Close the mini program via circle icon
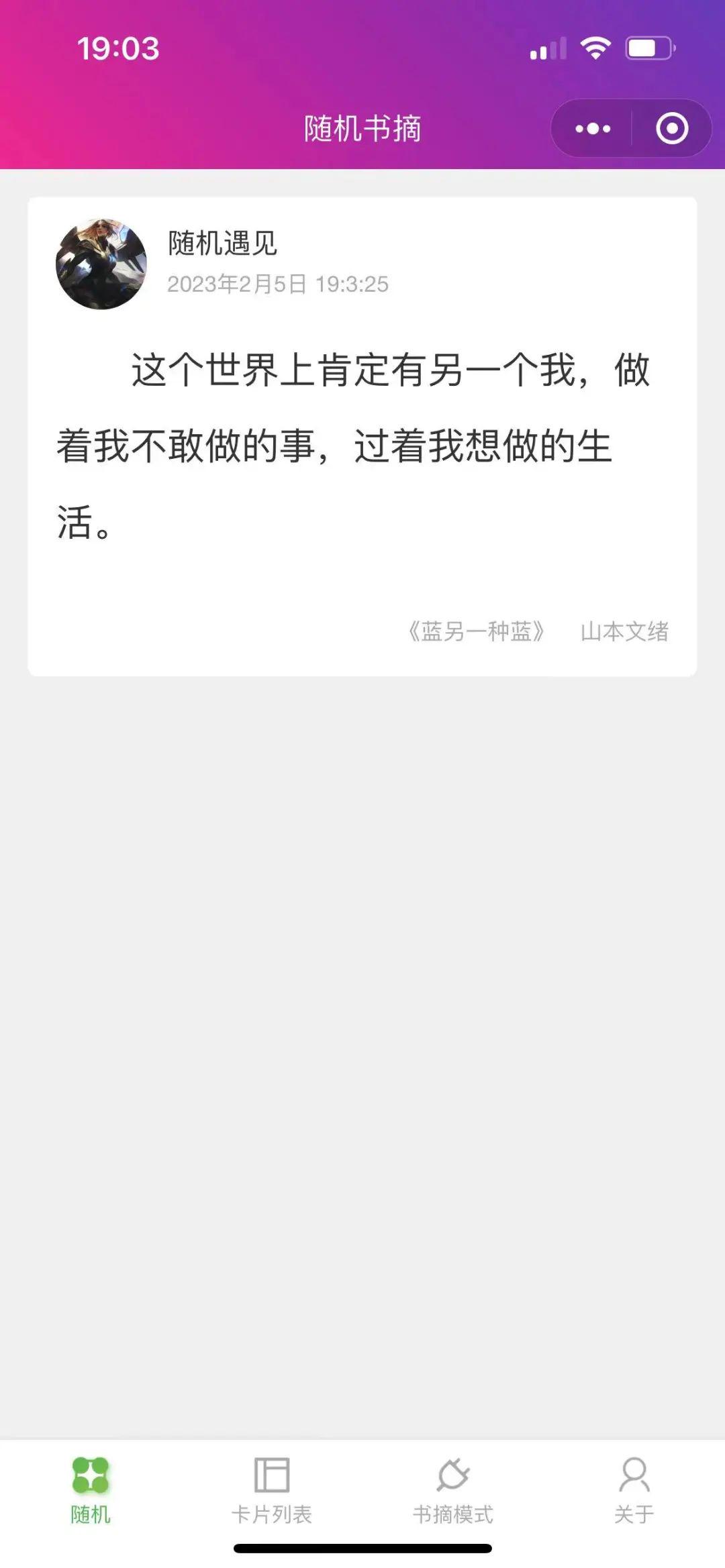 point(671,128)
